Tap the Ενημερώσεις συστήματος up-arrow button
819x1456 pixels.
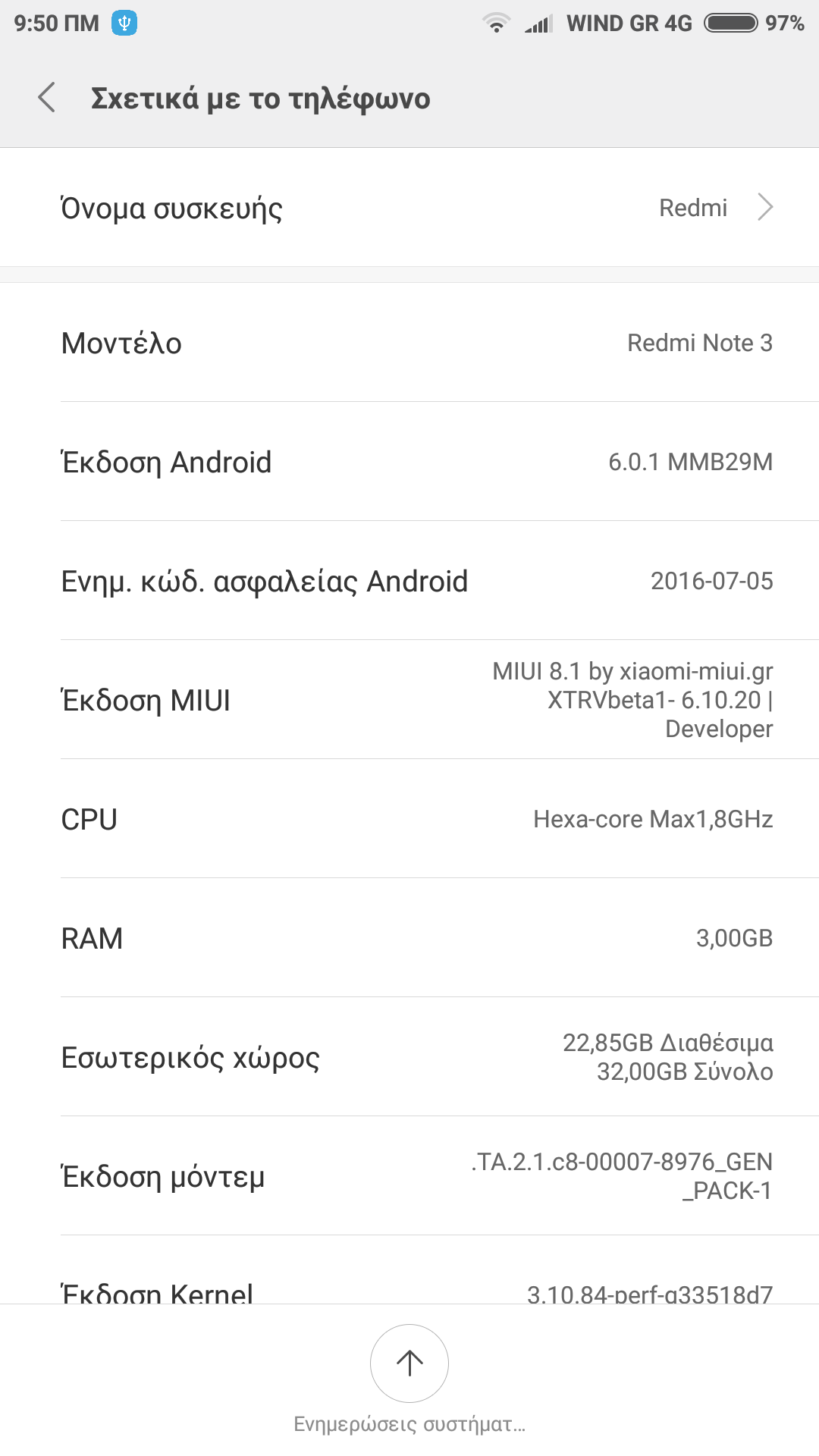coord(409,1363)
